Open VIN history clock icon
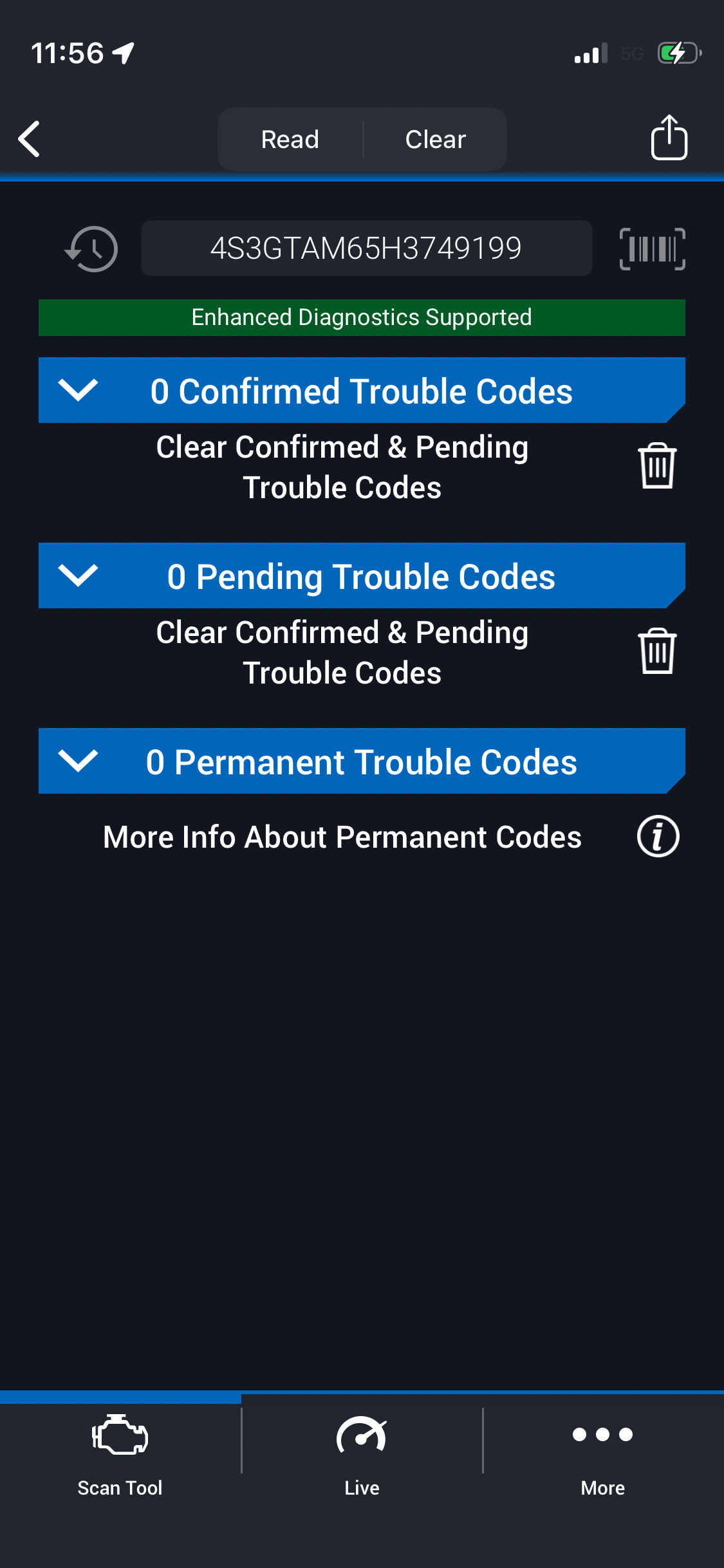The width and height of the screenshot is (724, 1568). point(91,248)
